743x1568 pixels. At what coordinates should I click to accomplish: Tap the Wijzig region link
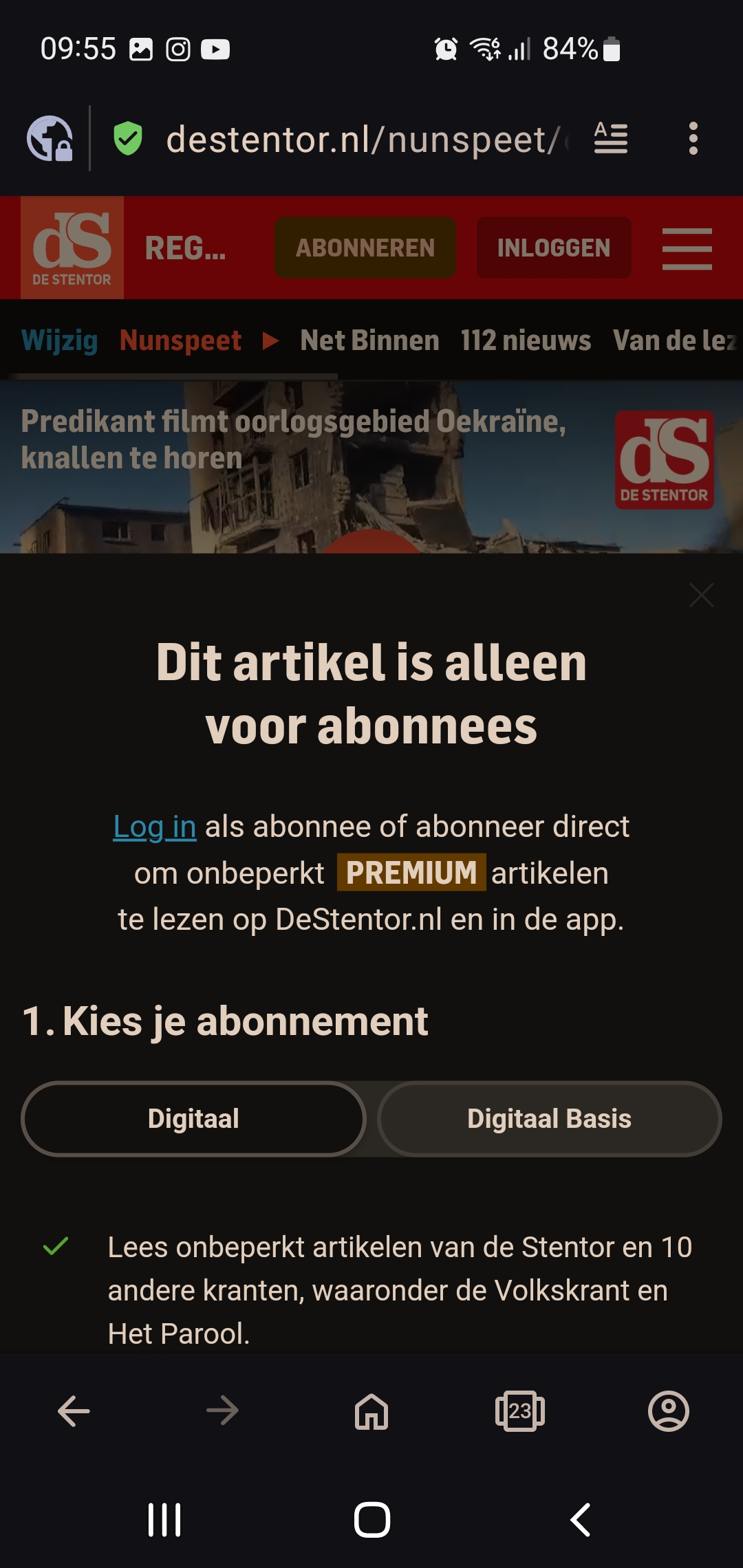pos(60,340)
